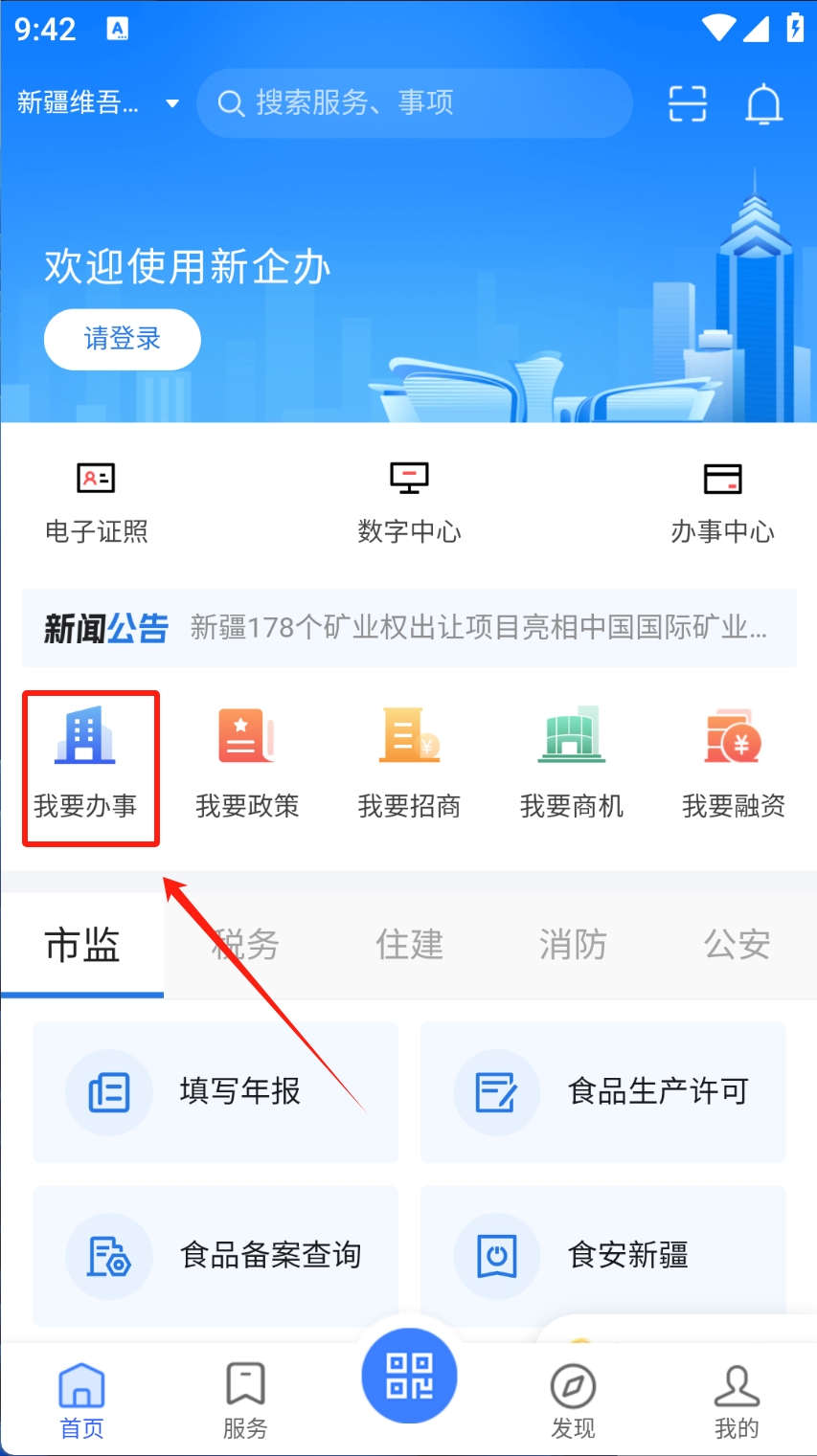Expand the region dropdown 新疆维吾…
Viewport: 817px width, 1456px height.
pyautogui.click(x=98, y=103)
